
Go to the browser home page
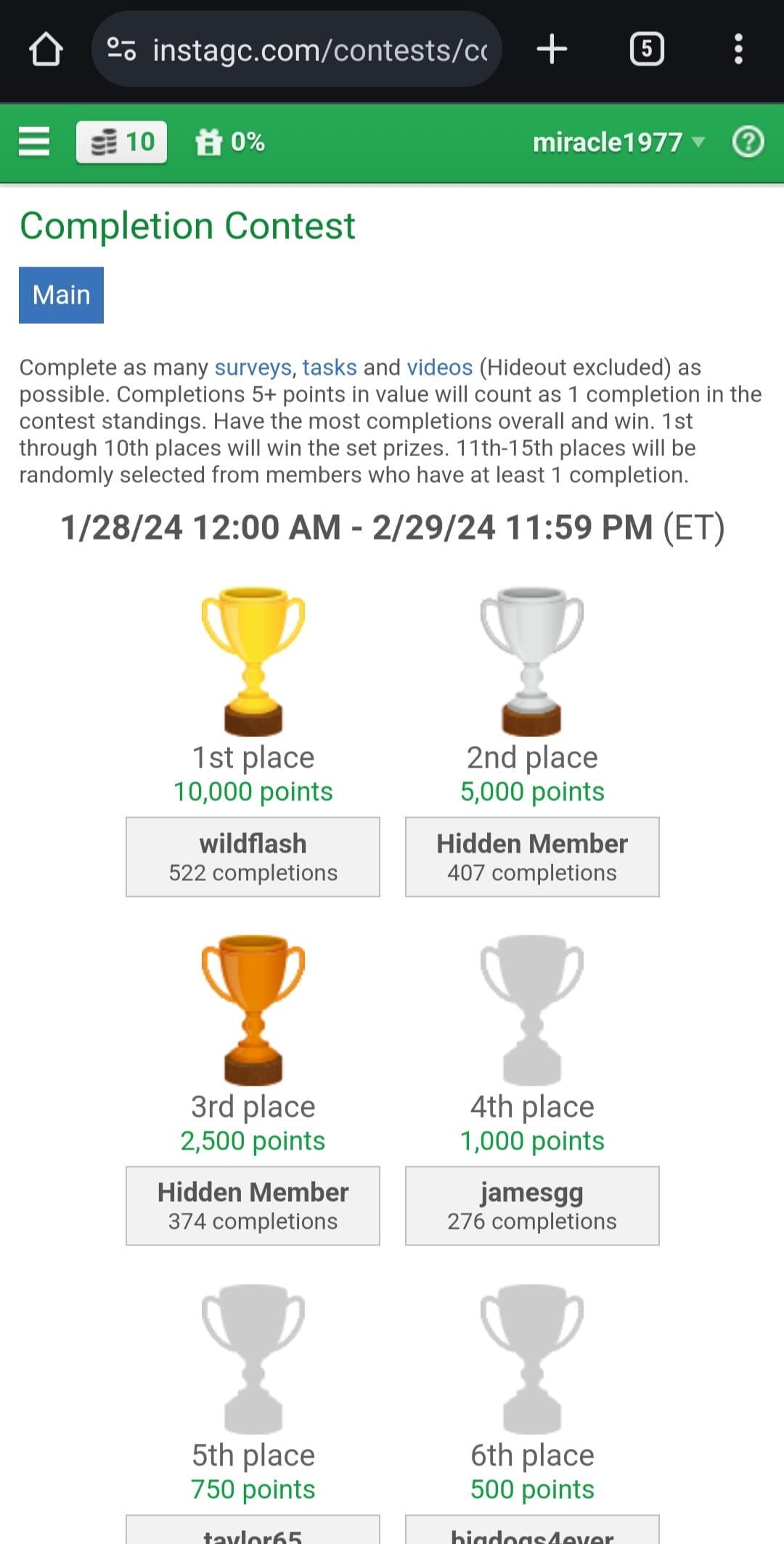click(x=46, y=49)
